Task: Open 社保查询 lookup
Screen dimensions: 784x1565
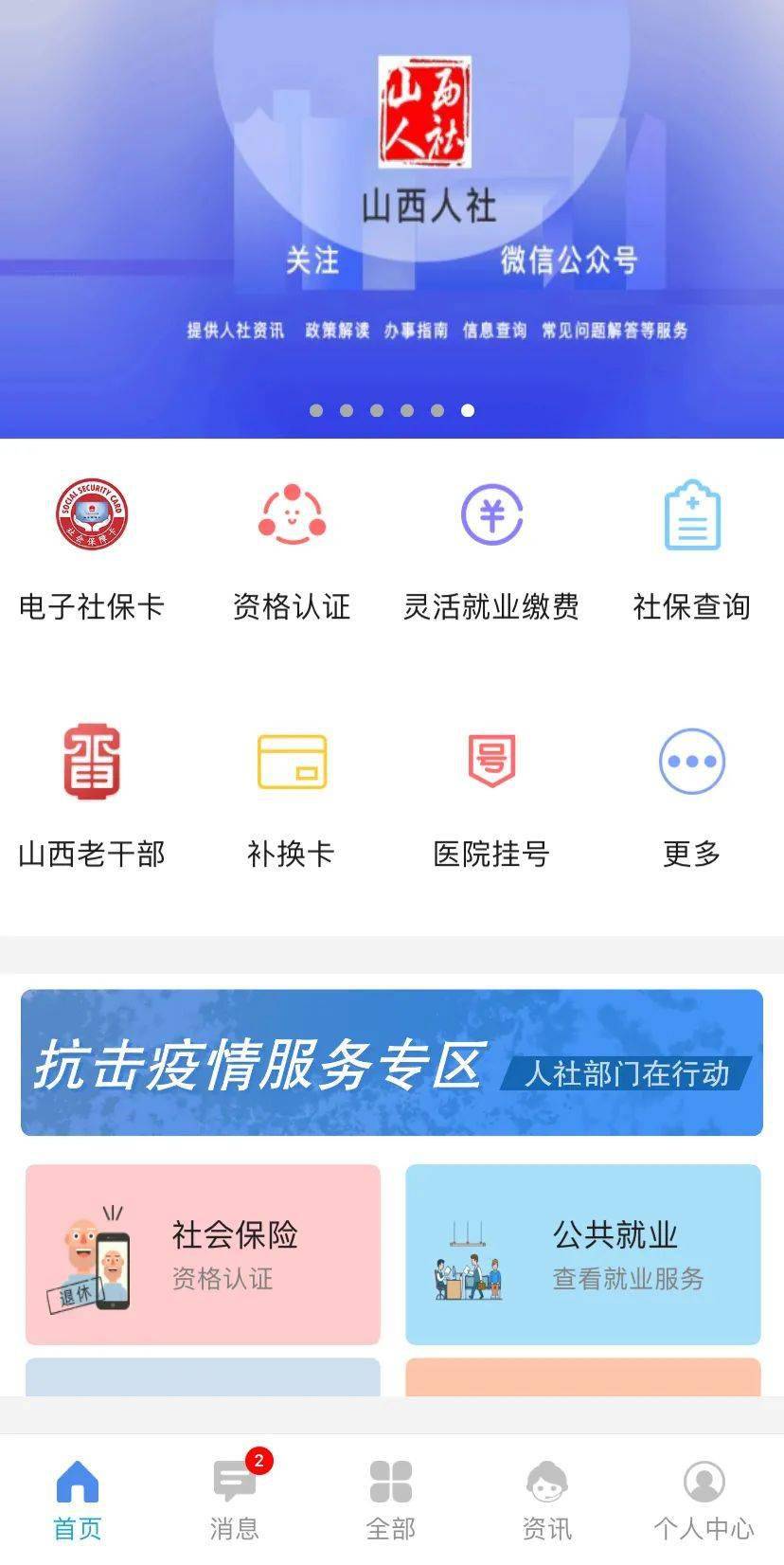Action: (x=691, y=545)
